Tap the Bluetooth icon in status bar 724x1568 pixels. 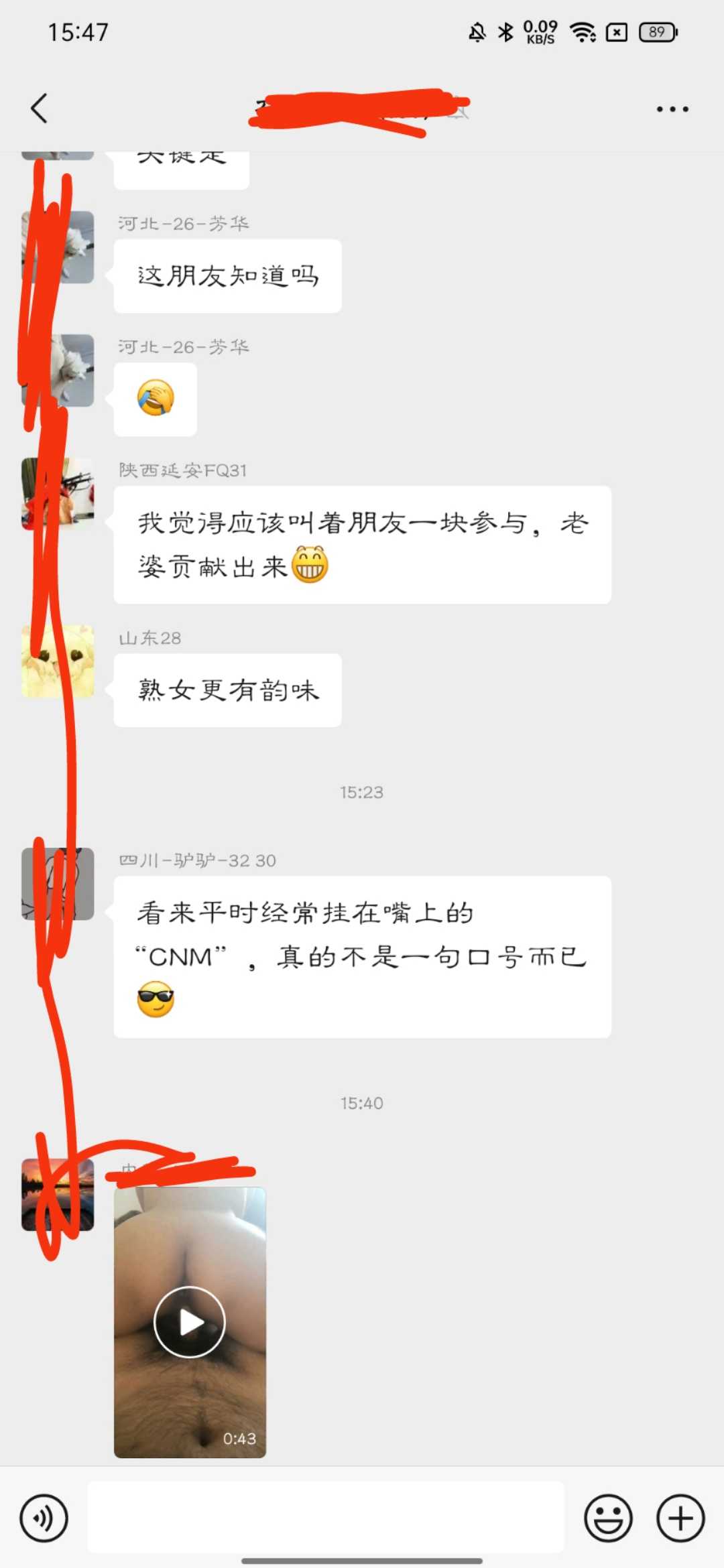click(x=506, y=31)
